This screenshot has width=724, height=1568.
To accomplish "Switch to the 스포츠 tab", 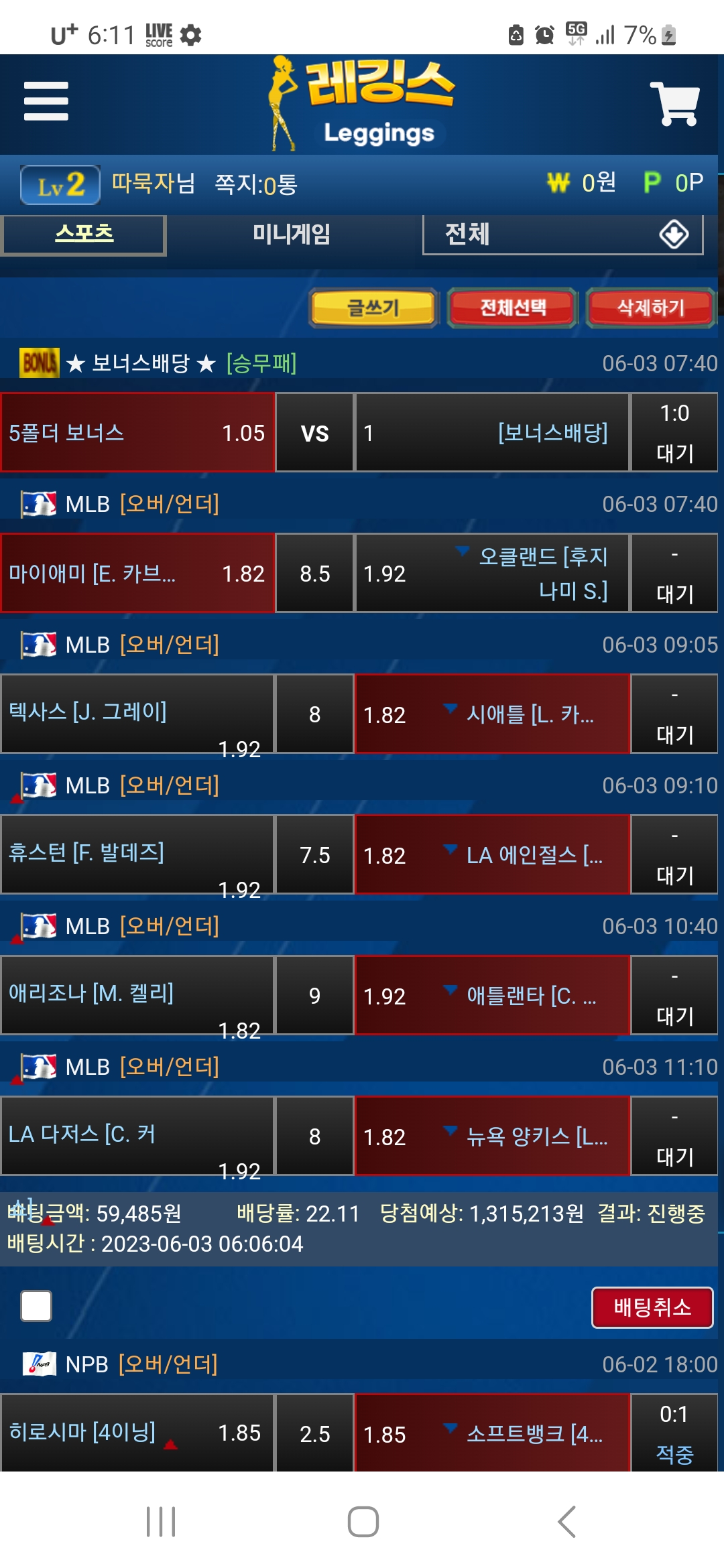I will pyautogui.click(x=84, y=234).
